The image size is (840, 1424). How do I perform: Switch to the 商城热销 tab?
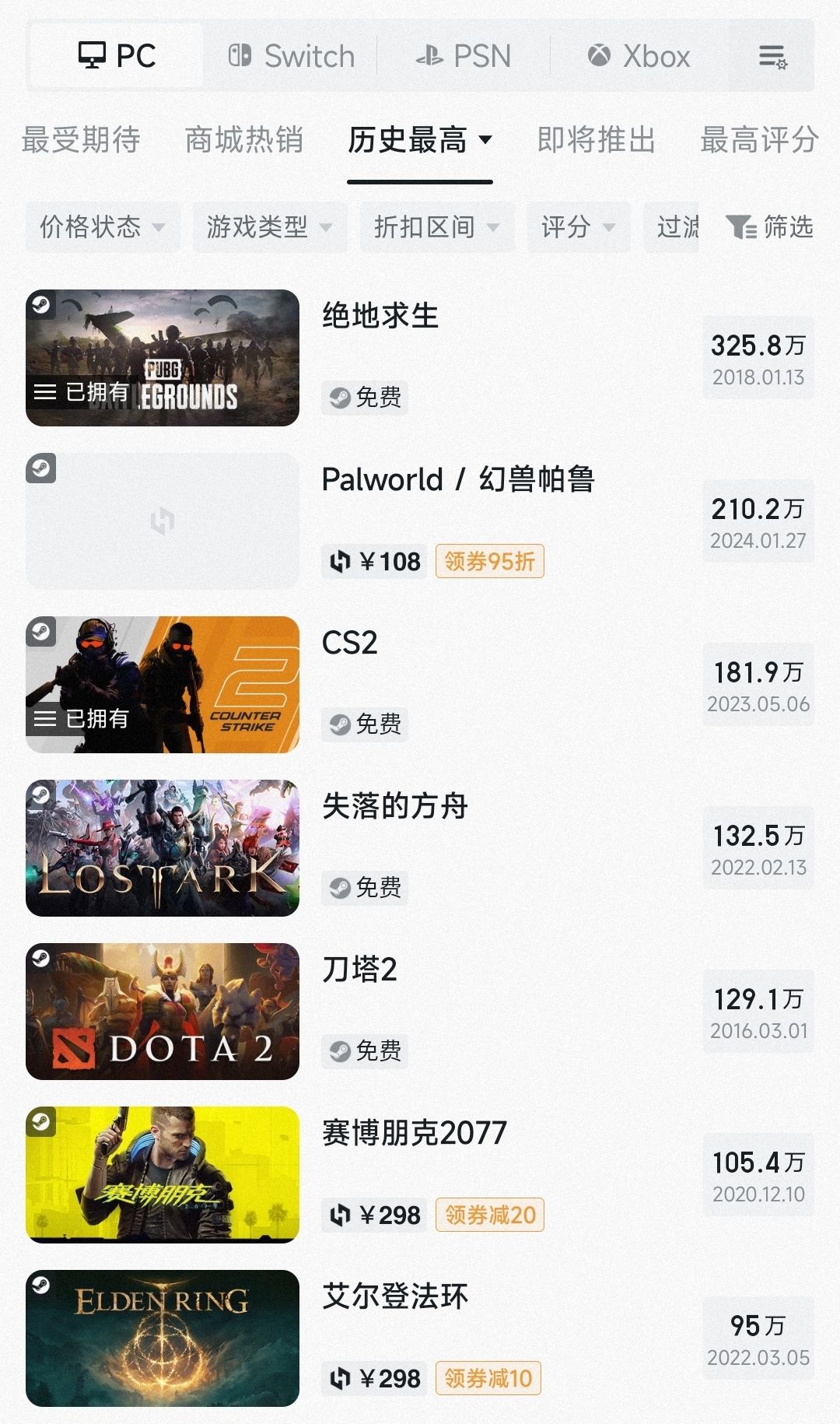click(x=243, y=140)
